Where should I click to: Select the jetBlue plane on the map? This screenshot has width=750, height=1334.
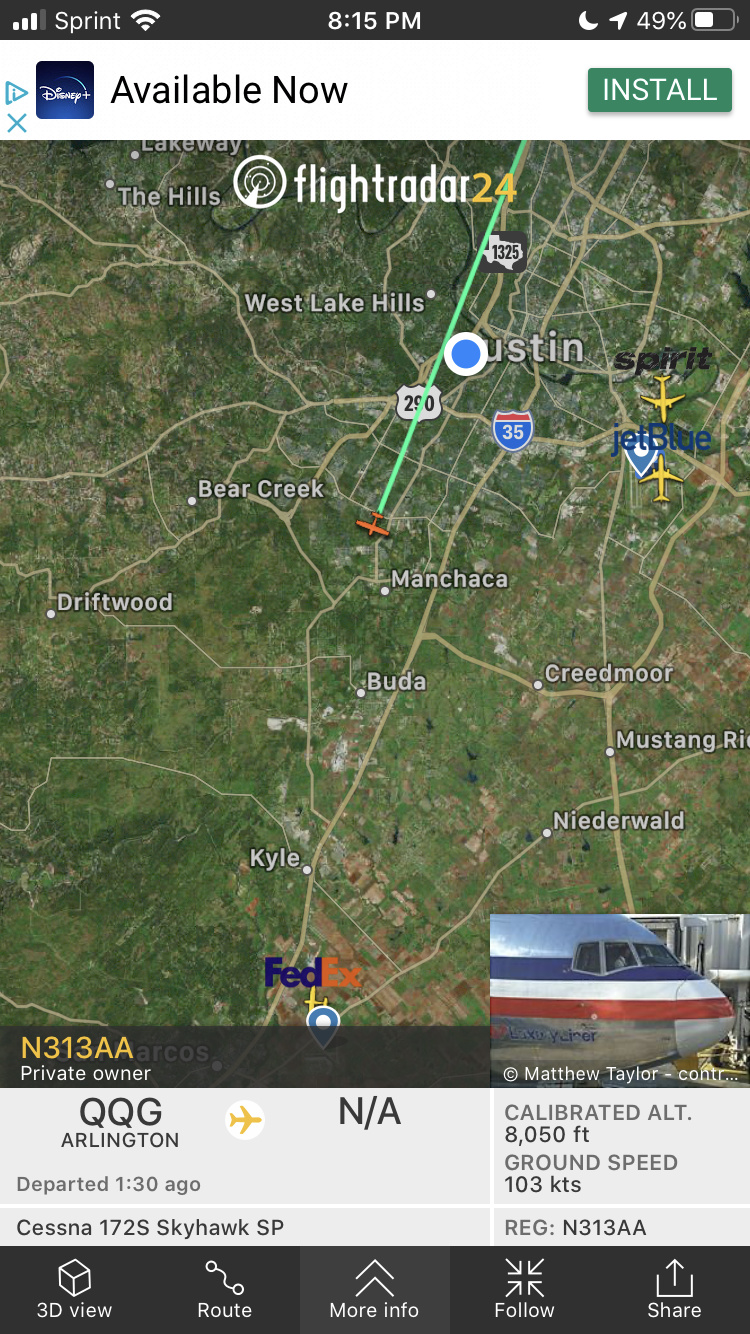660,477
